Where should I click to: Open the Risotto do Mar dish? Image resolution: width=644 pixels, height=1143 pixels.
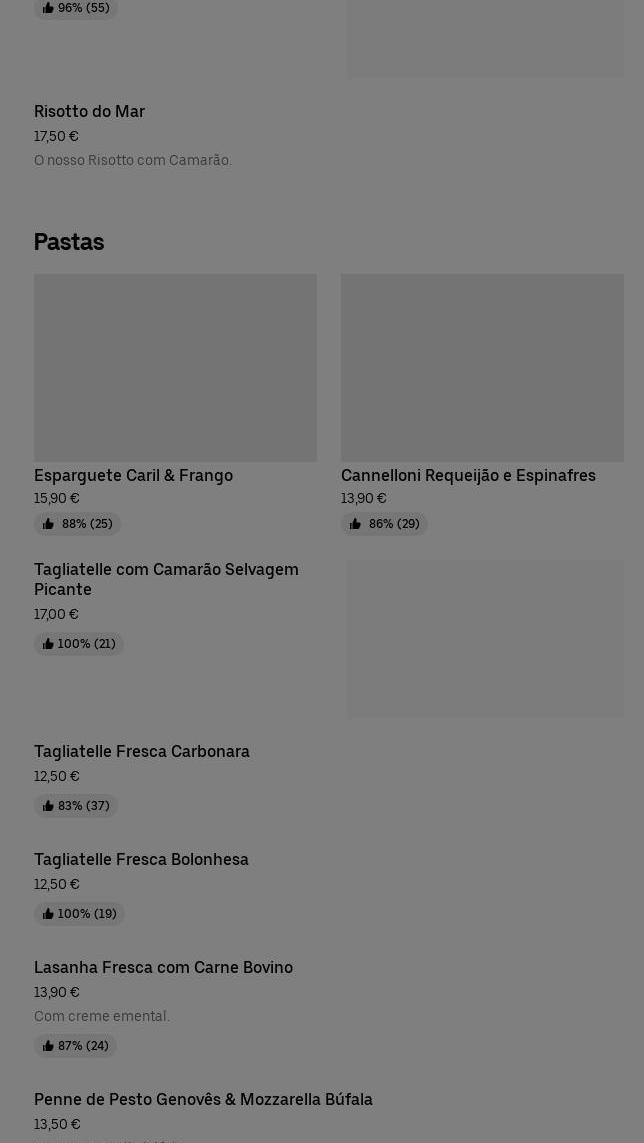click(x=90, y=112)
